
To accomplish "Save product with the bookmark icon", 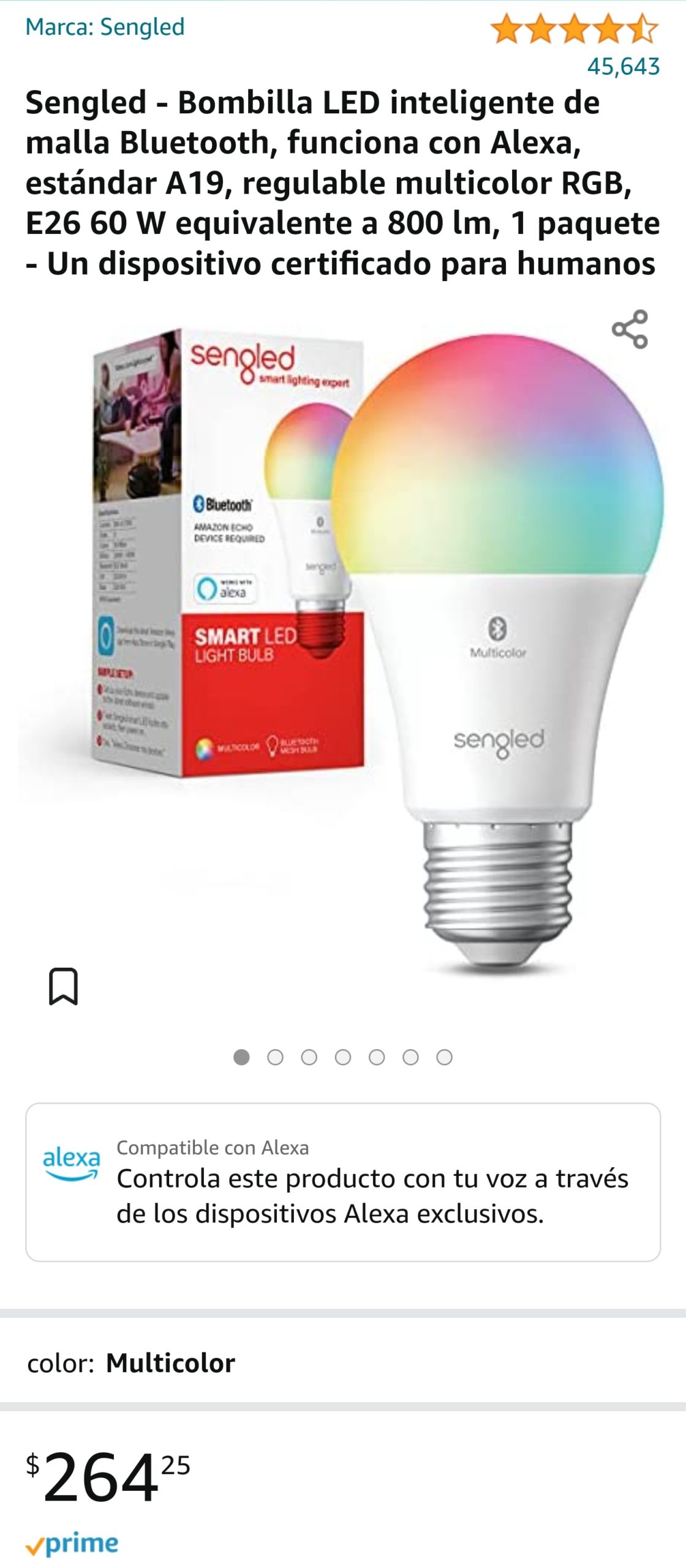I will click(63, 986).
